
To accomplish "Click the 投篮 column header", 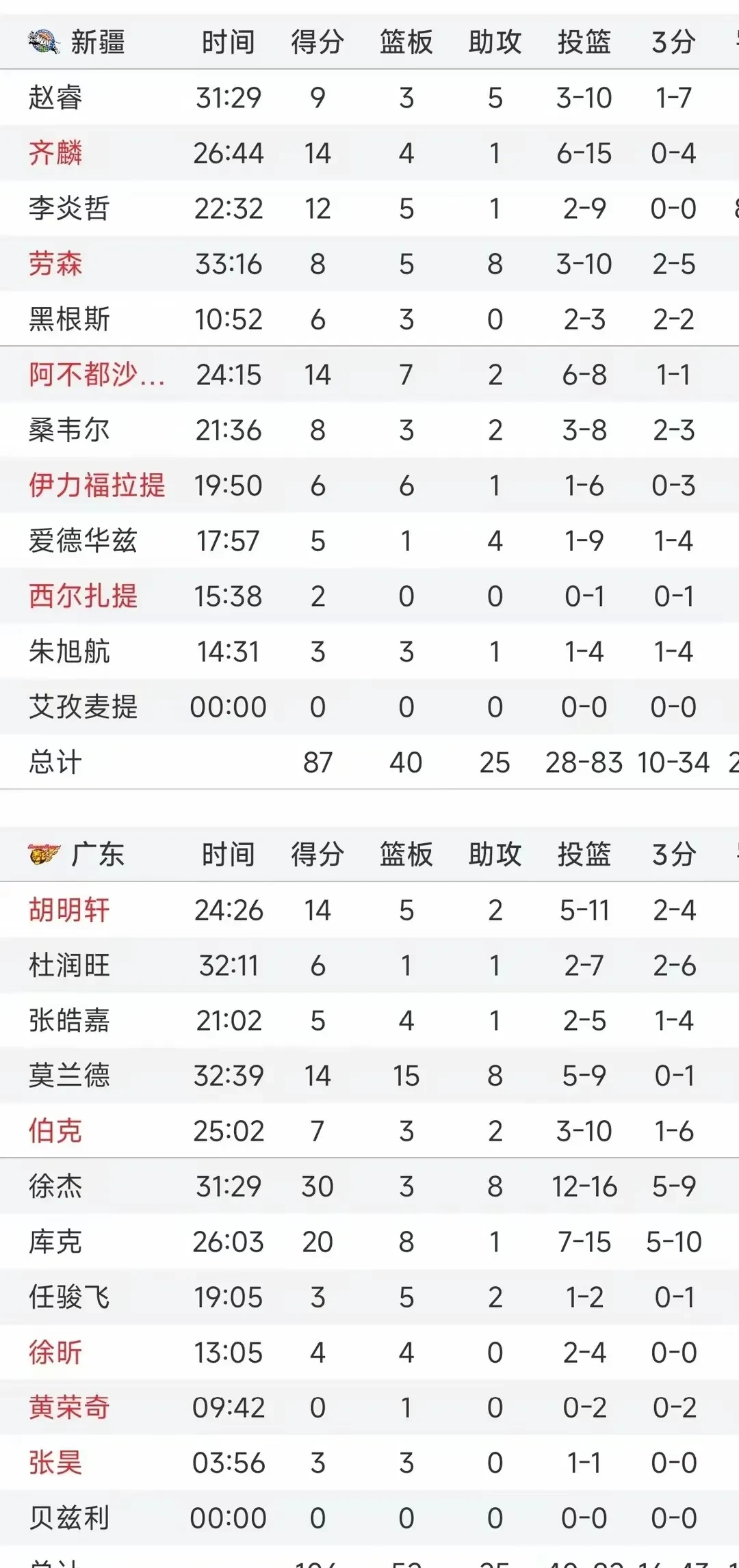I will click(x=583, y=41).
